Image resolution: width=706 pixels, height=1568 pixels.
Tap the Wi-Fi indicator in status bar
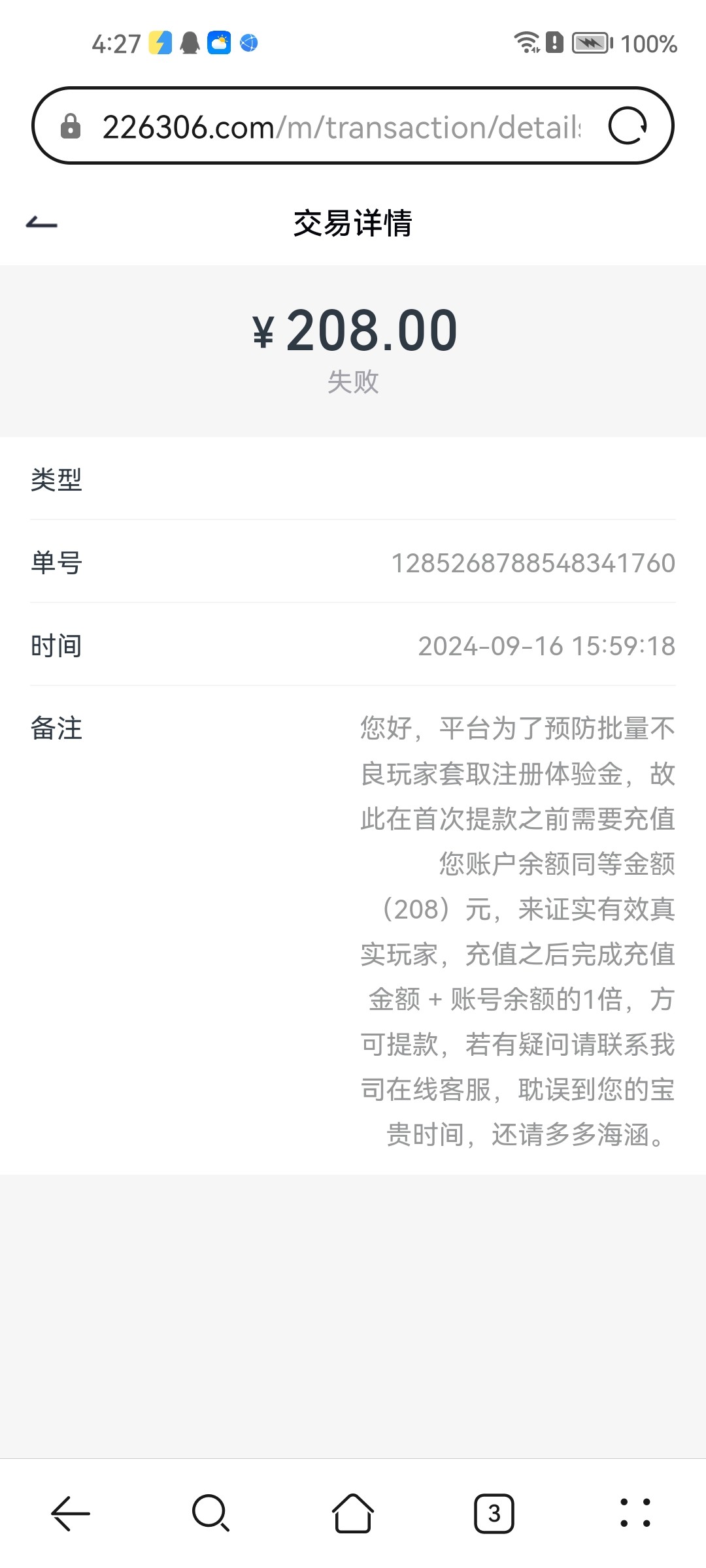pyautogui.click(x=527, y=42)
